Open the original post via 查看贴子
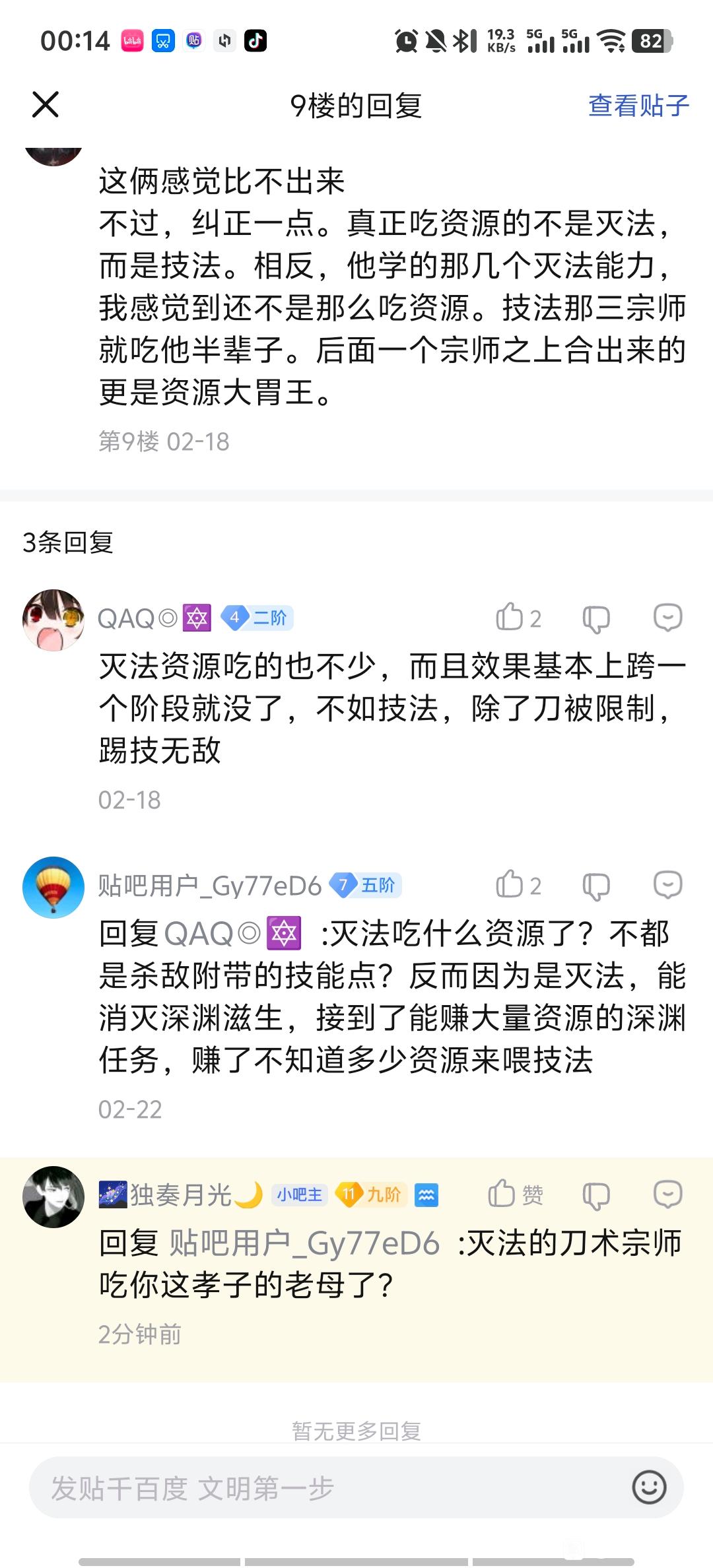This screenshot has height=1568, width=713. click(x=638, y=106)
